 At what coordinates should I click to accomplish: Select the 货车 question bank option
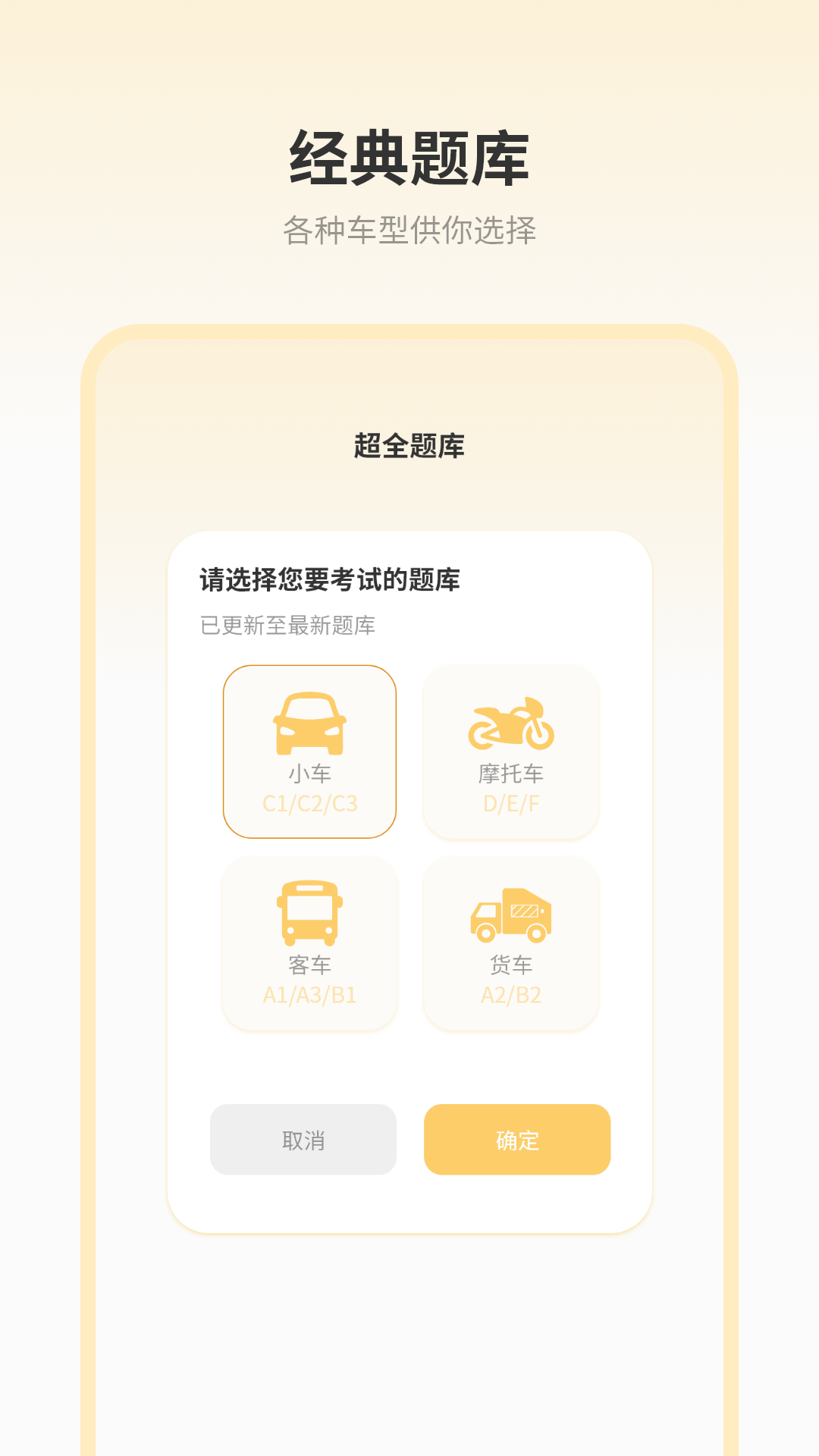pos(510,942)
